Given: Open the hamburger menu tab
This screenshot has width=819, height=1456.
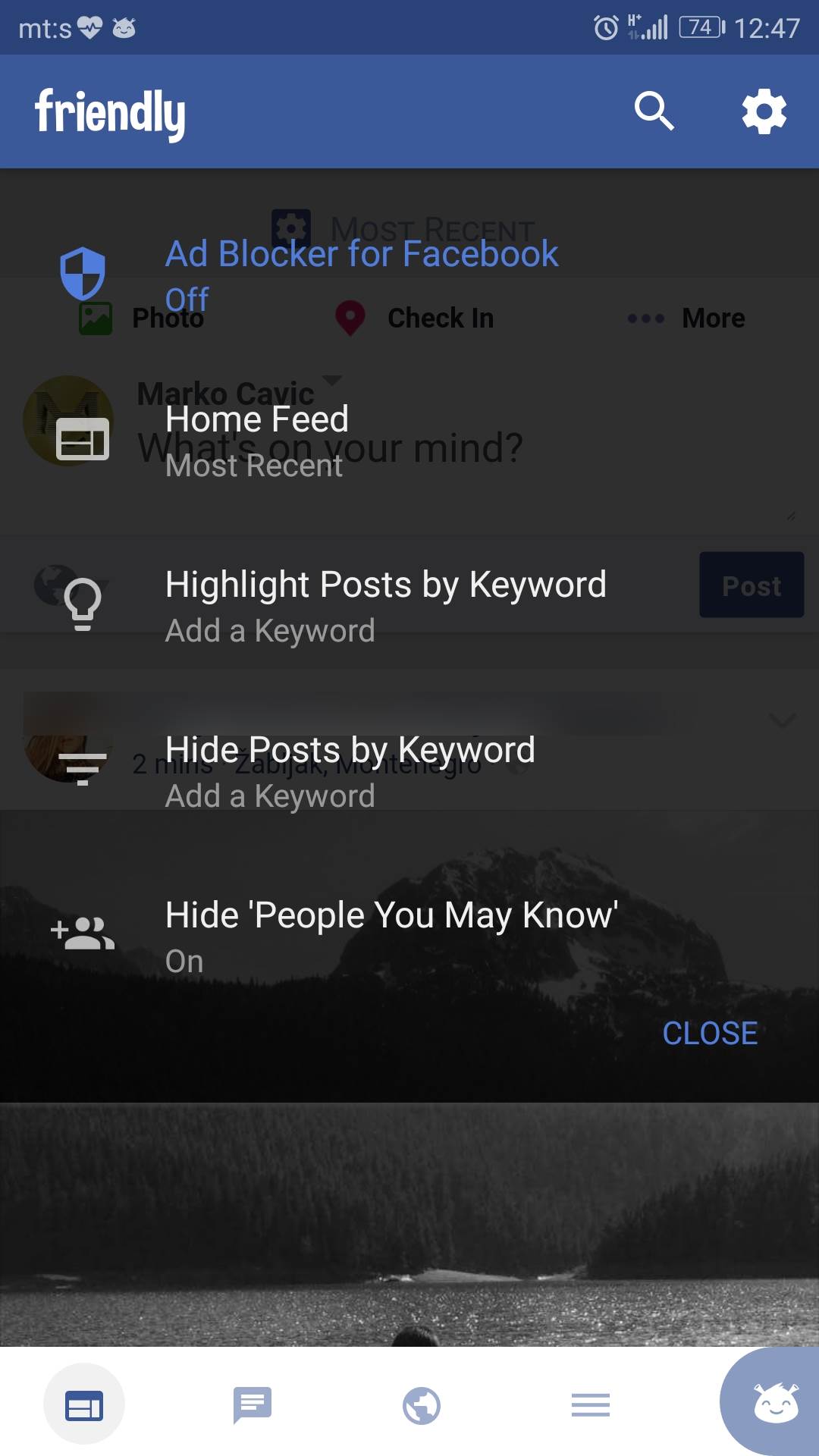Looking at the screenshot, I should pos(591,1404).
